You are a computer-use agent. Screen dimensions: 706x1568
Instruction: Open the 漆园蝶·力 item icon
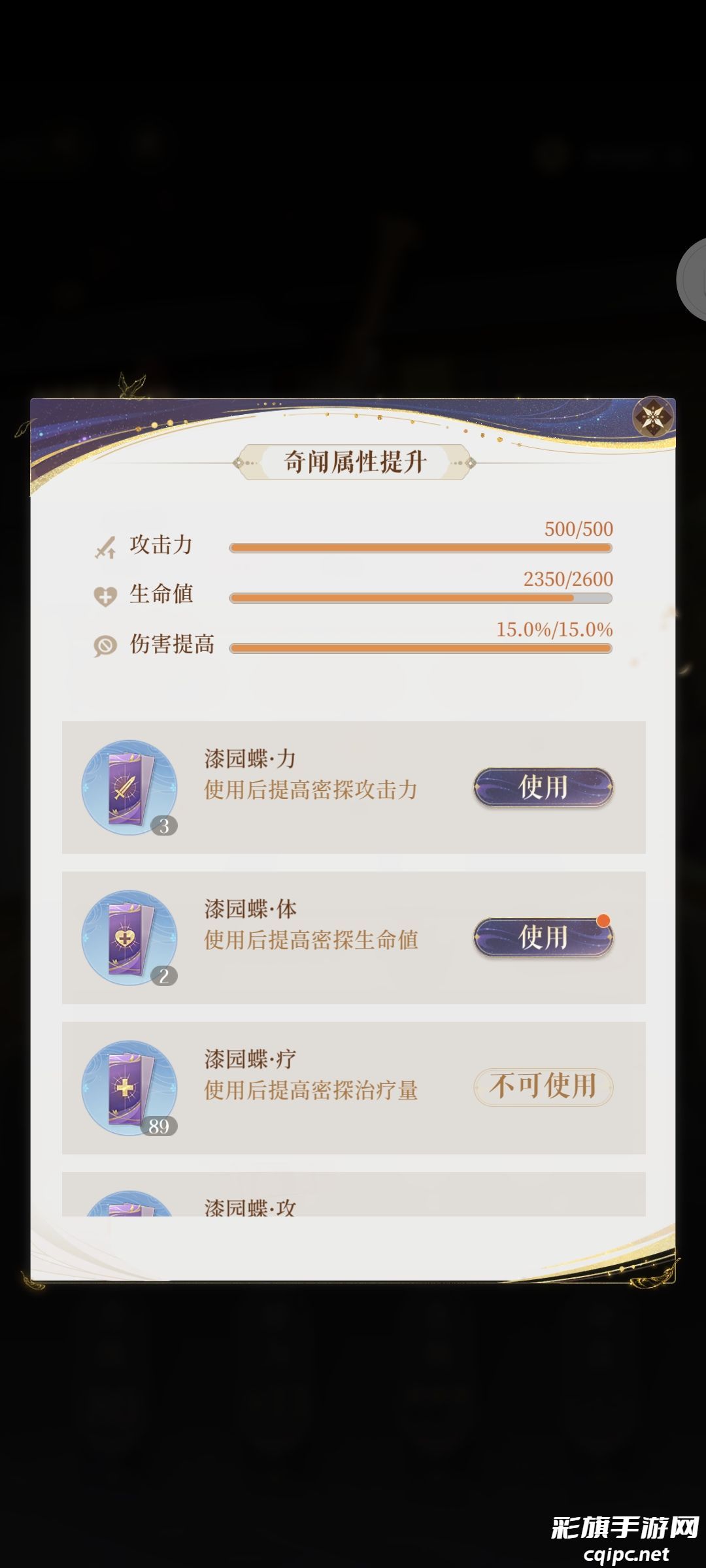coord(129,787)
